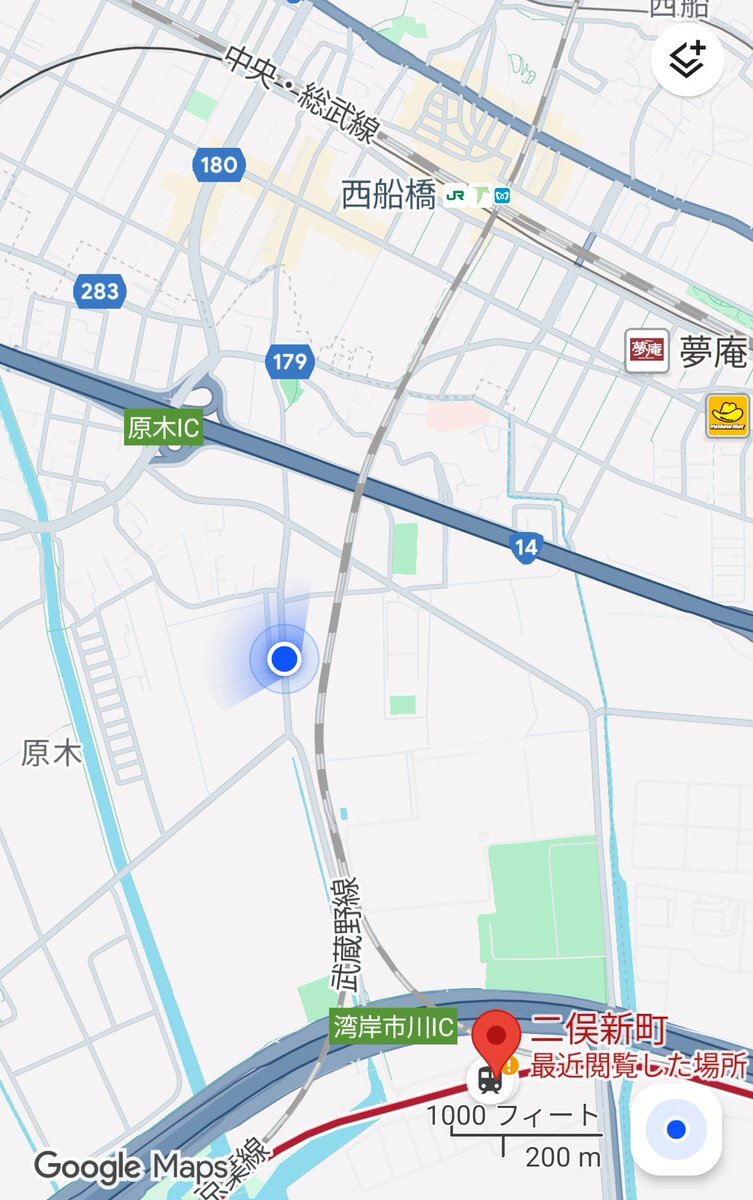Image resolution: width=753 pixels, height=1200 pixels.
Task: Recenter map on my location
Action: (x=676, y=1129)
